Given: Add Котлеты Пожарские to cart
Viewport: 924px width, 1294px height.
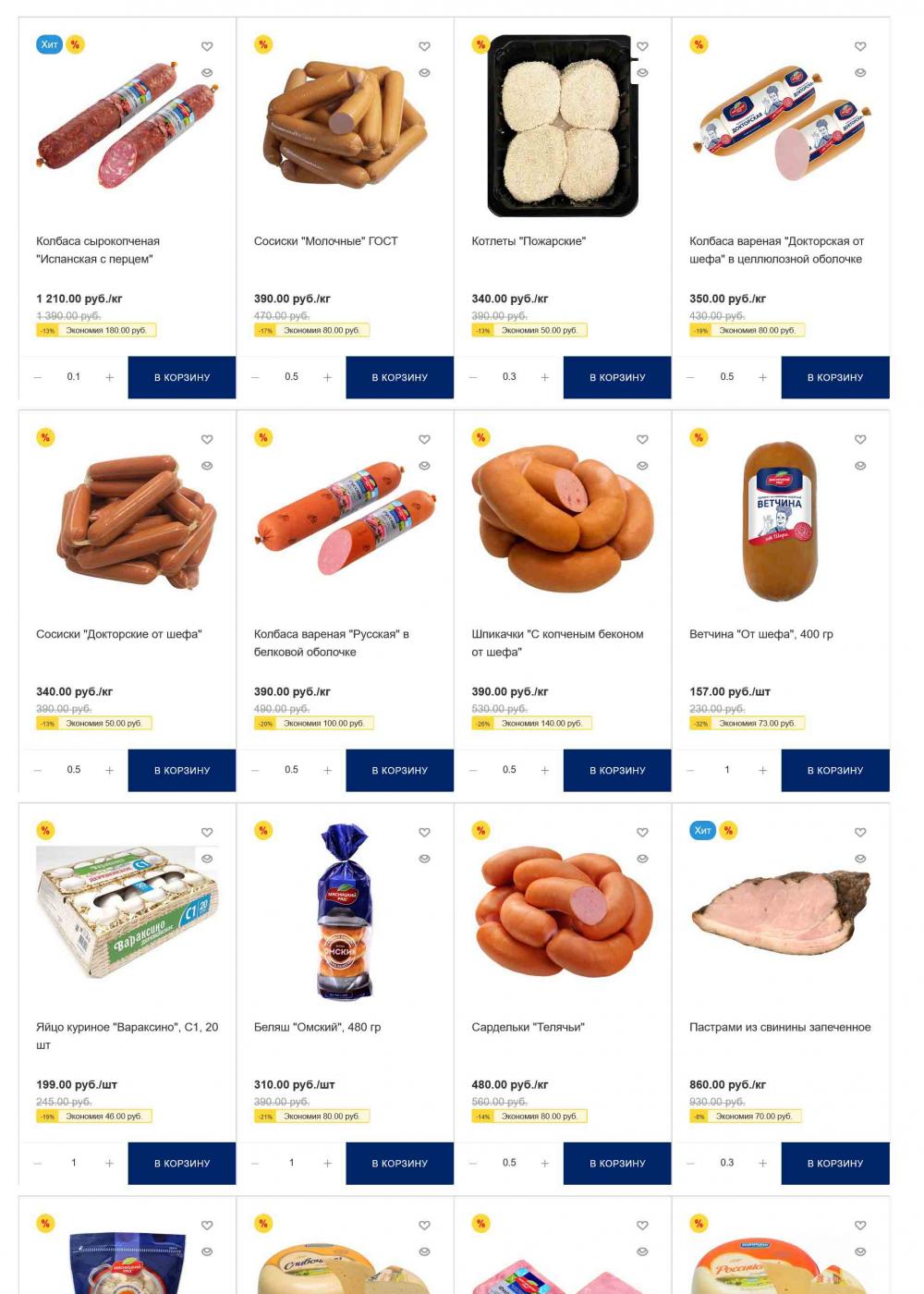Looking at the screenshot, I should click(x=617, y=377).
